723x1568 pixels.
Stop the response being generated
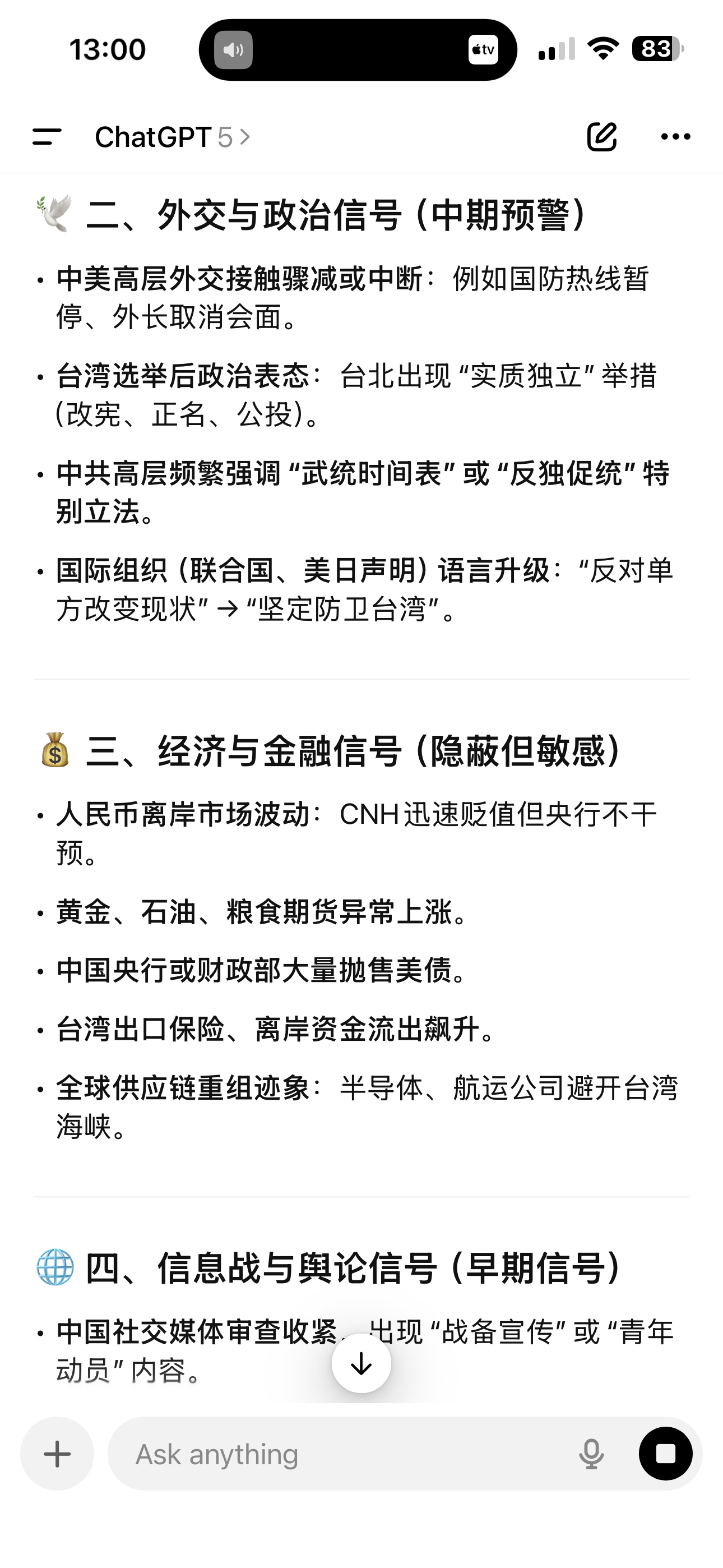pos(665,1454)
